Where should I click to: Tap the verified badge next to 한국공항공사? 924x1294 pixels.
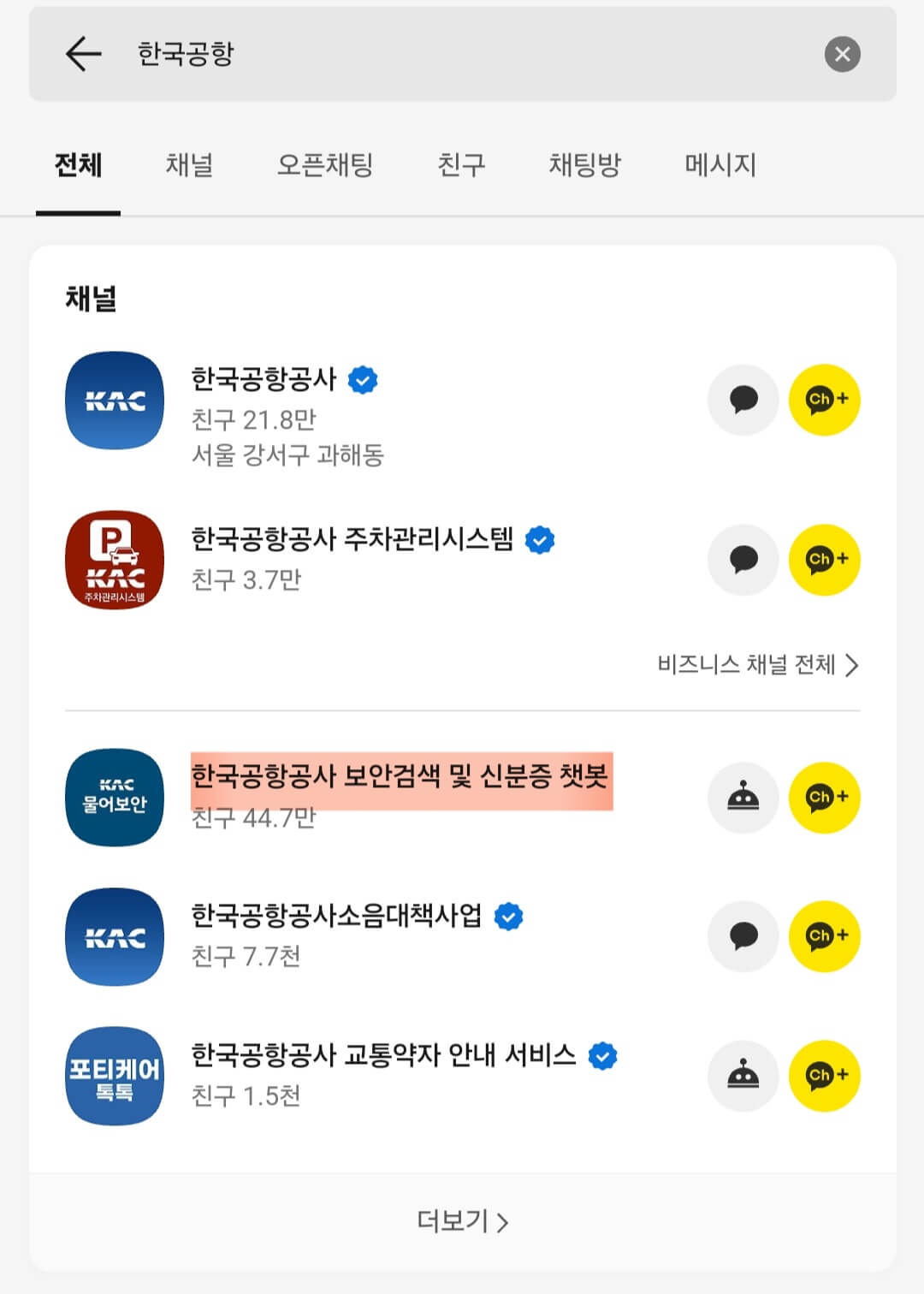pyautogui.click(x=363, y=380)
